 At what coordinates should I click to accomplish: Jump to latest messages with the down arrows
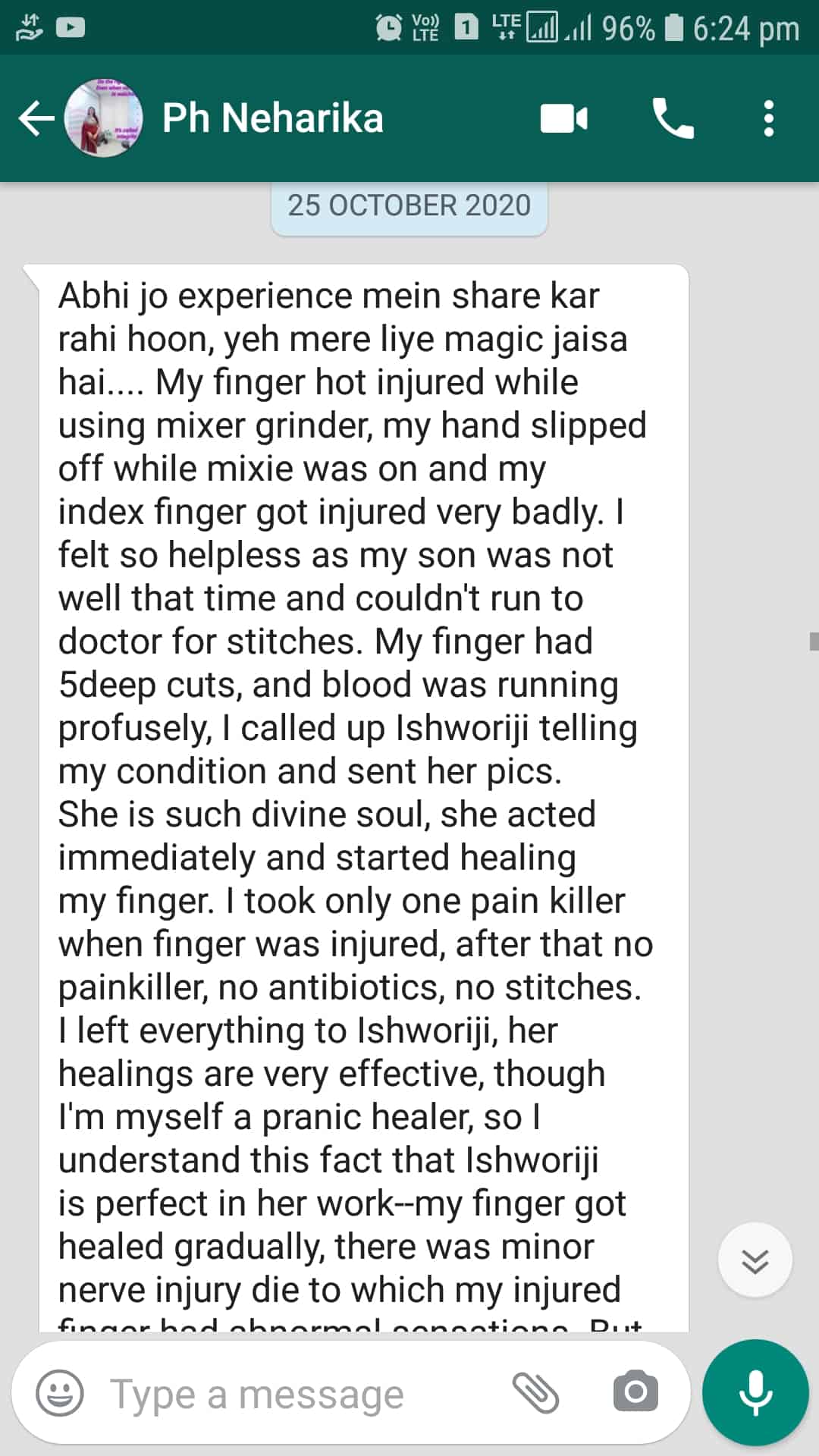[755, 1260]
